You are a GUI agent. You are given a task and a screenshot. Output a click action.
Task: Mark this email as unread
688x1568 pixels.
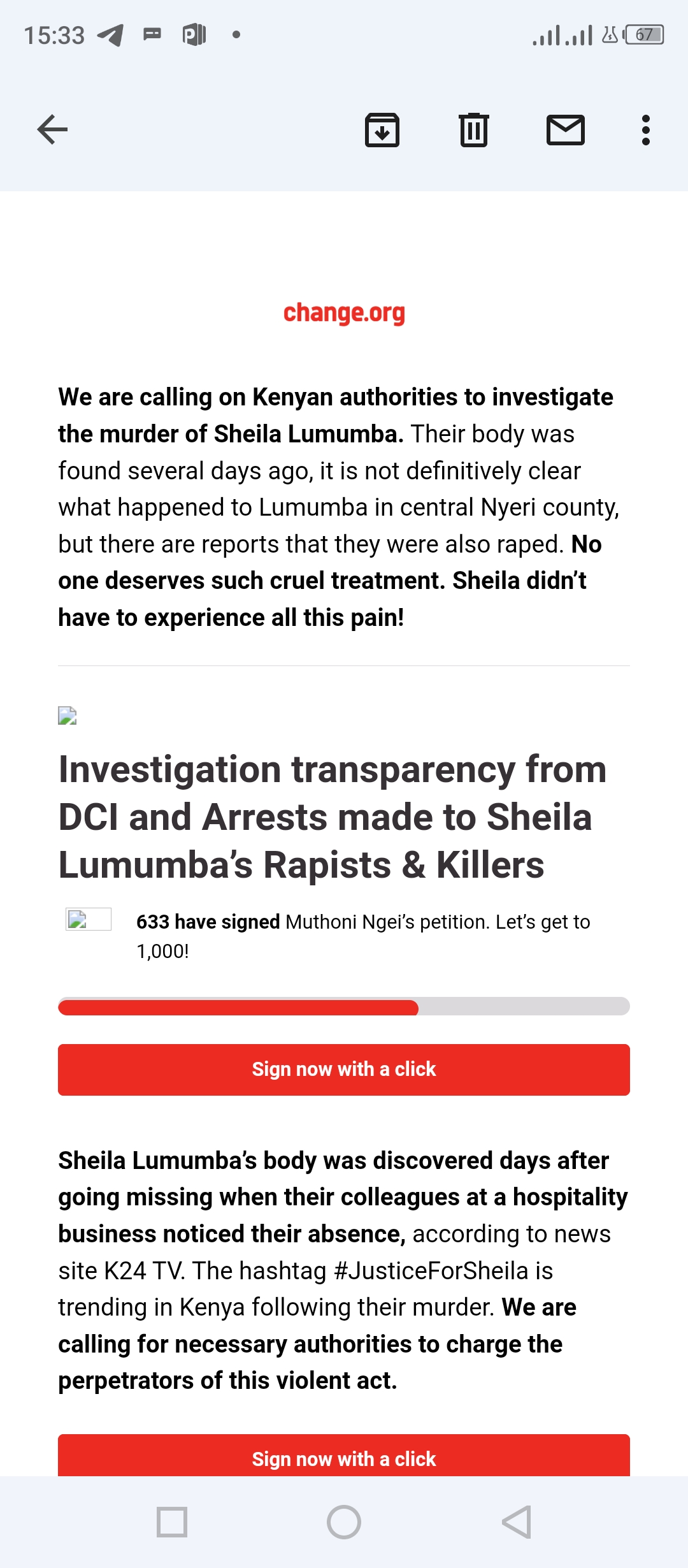[566, 130]
